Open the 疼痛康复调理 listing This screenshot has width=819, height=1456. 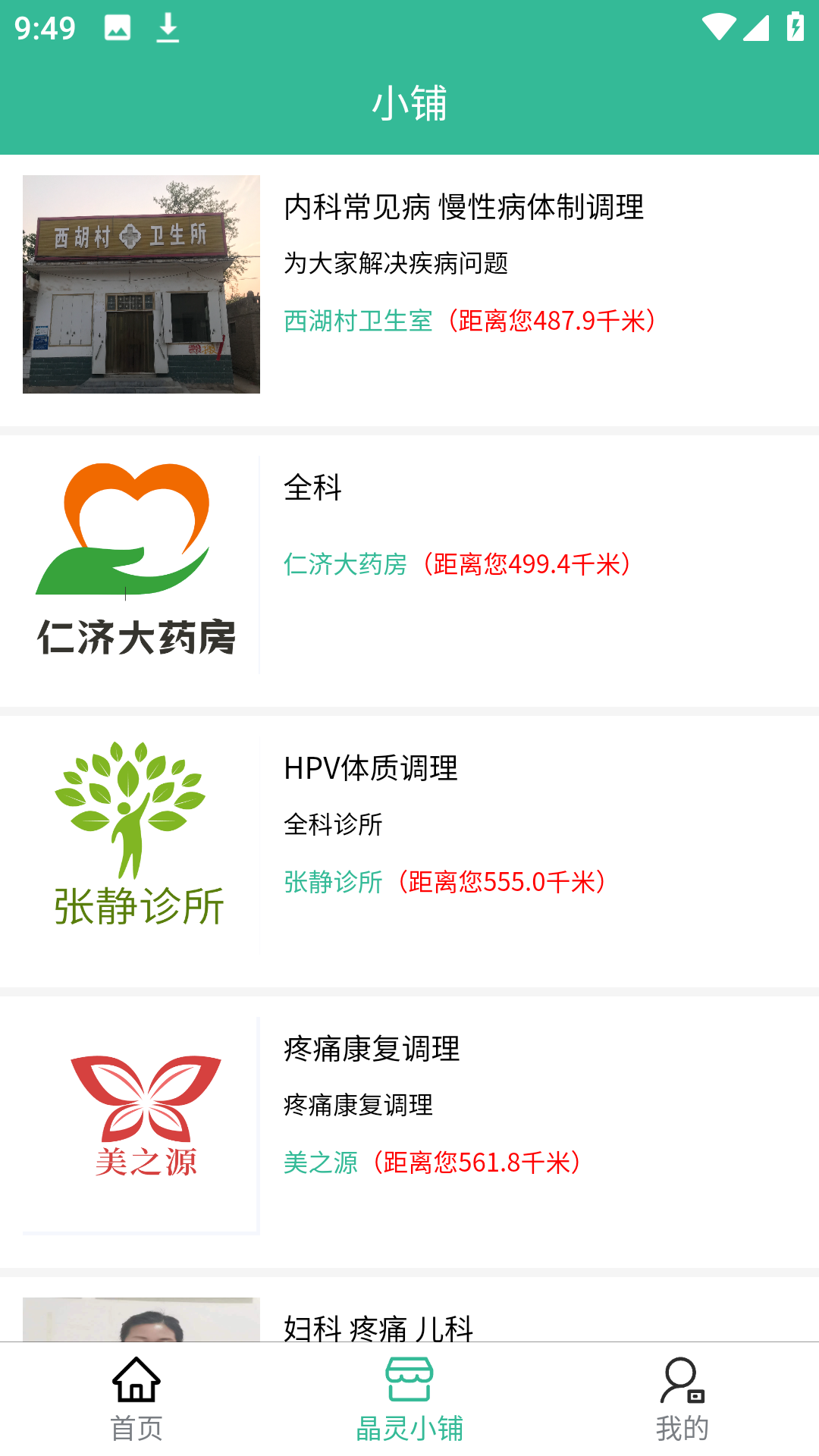372,1051
